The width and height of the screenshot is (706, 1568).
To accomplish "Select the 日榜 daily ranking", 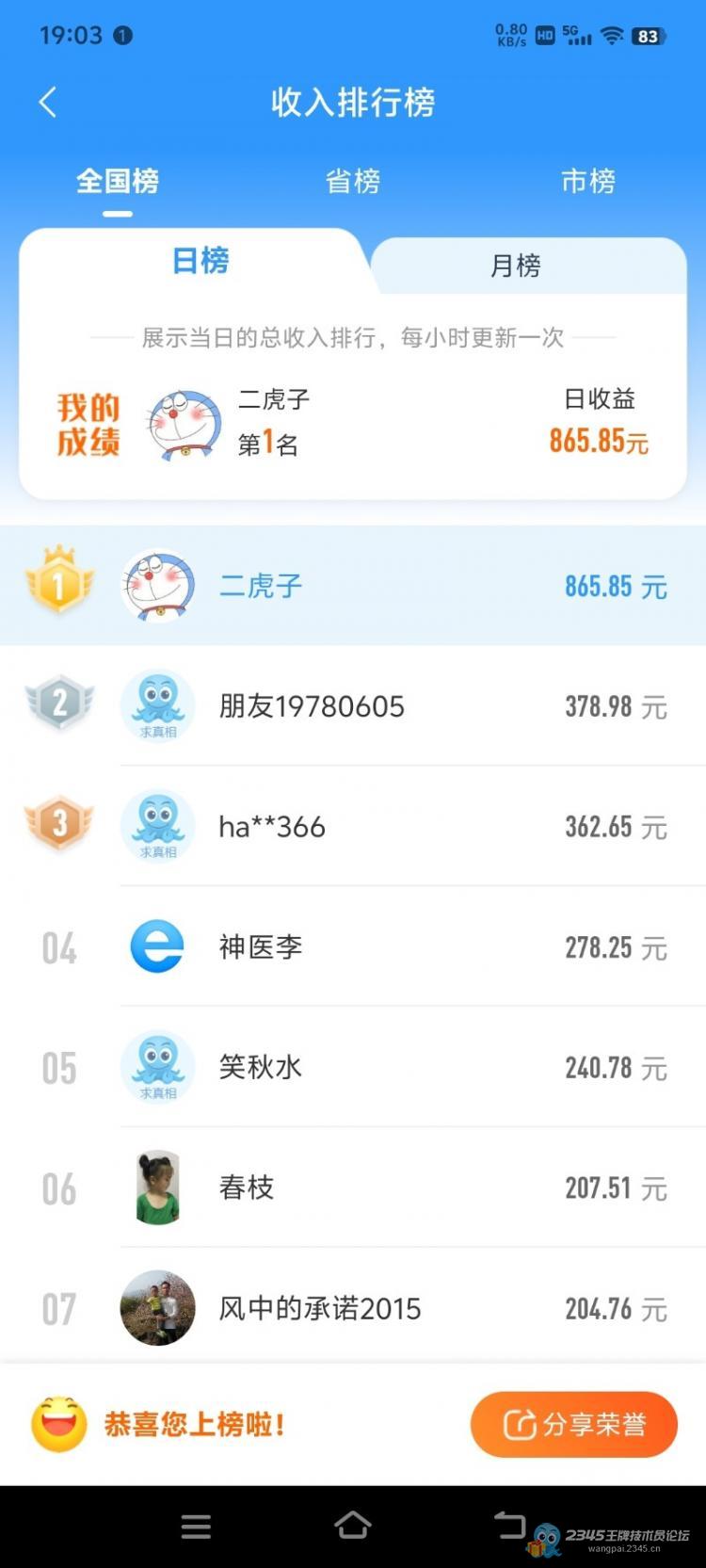I will (x=200, y=261).
